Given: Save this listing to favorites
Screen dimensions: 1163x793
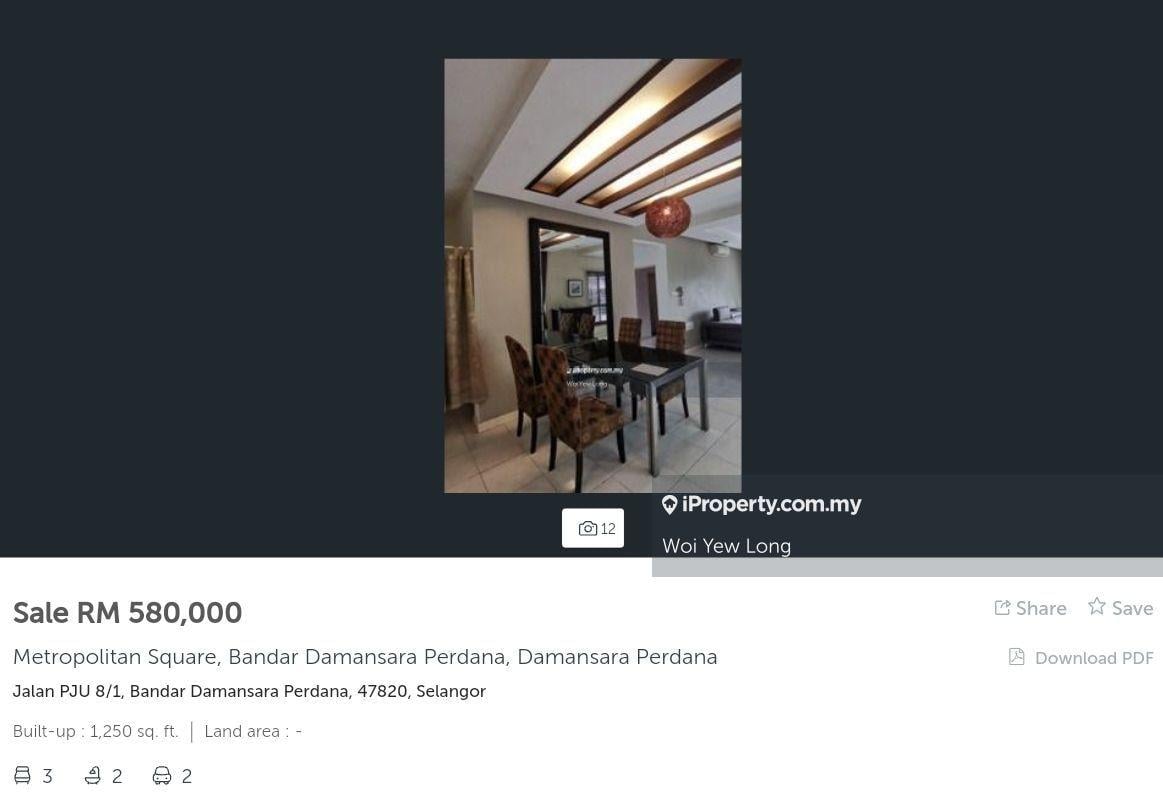Looking at the screenshot, I should pyautogui.click(x=1120, y=608).
